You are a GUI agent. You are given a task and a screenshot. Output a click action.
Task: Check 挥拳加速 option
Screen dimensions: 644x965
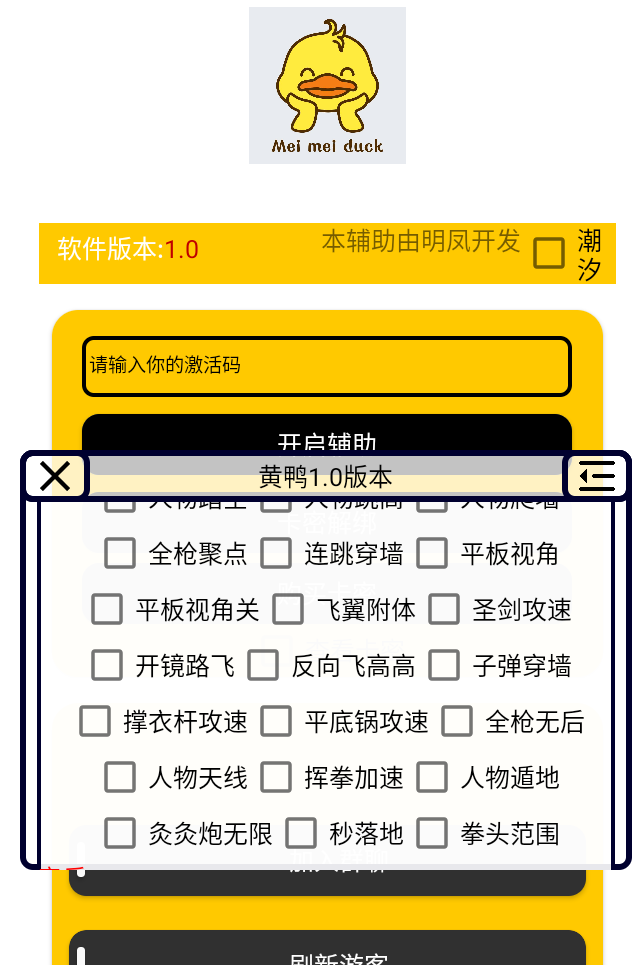coord(276,777)
